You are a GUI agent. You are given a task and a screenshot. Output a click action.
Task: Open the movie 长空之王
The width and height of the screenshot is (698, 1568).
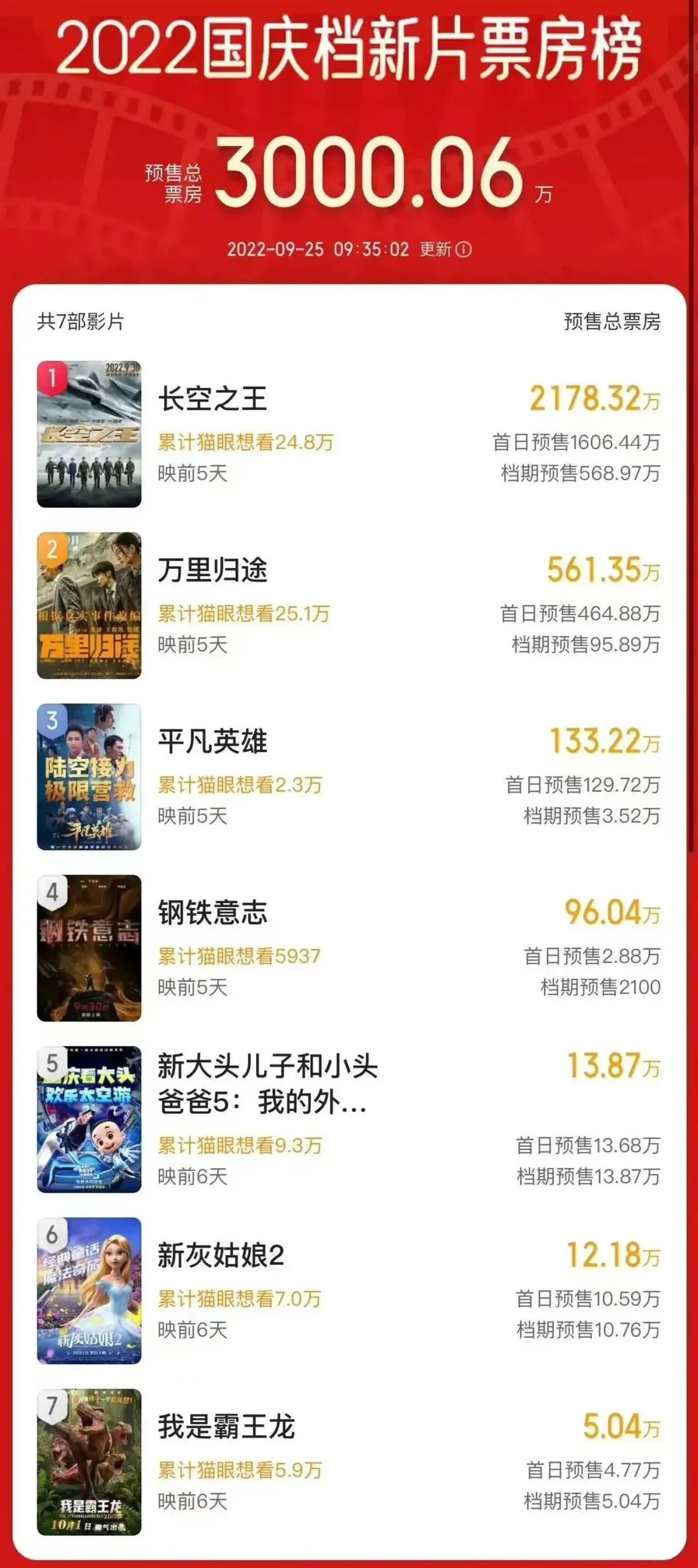(213, 399)
